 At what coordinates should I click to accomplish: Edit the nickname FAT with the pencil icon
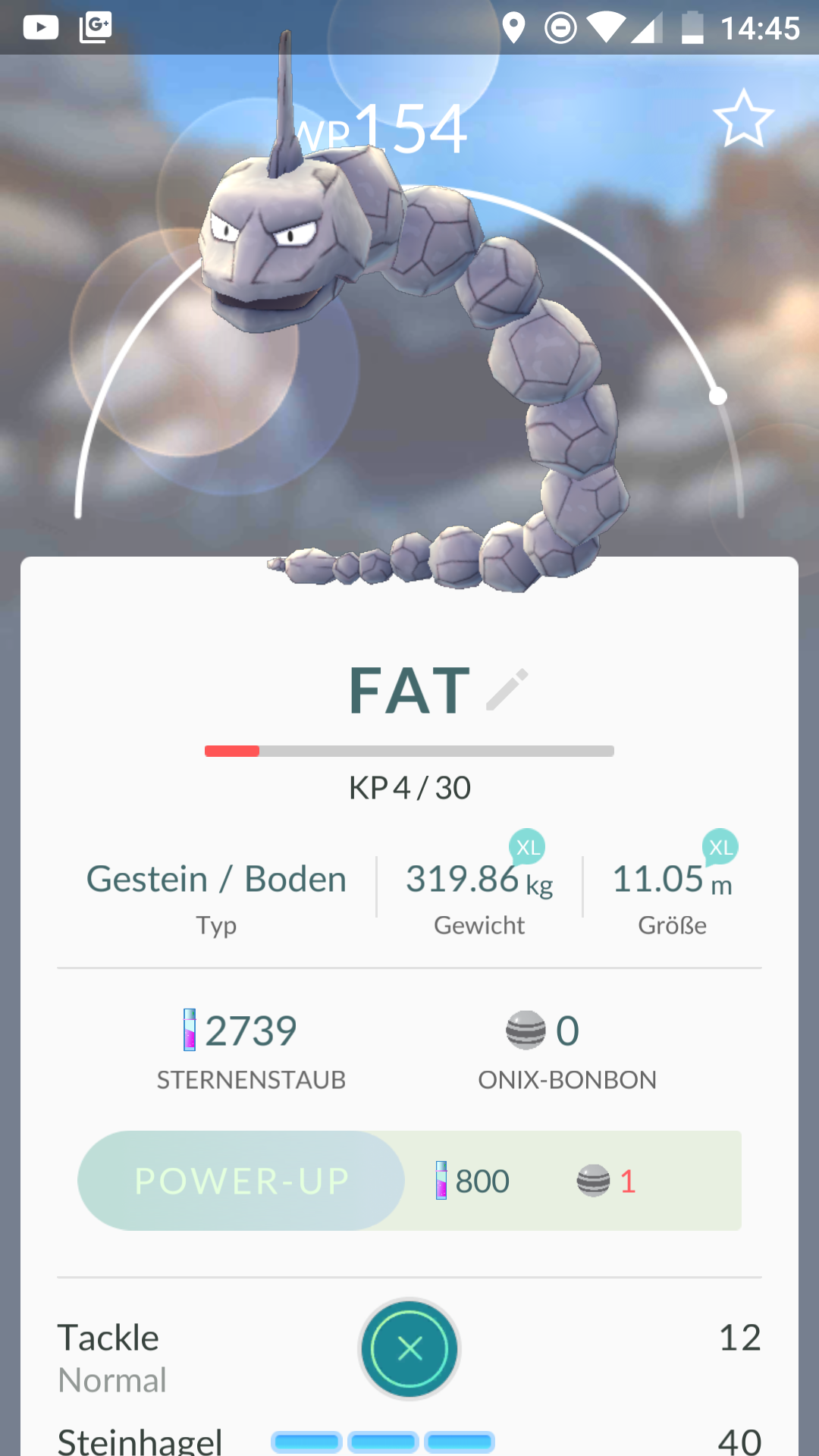point(507,689)
